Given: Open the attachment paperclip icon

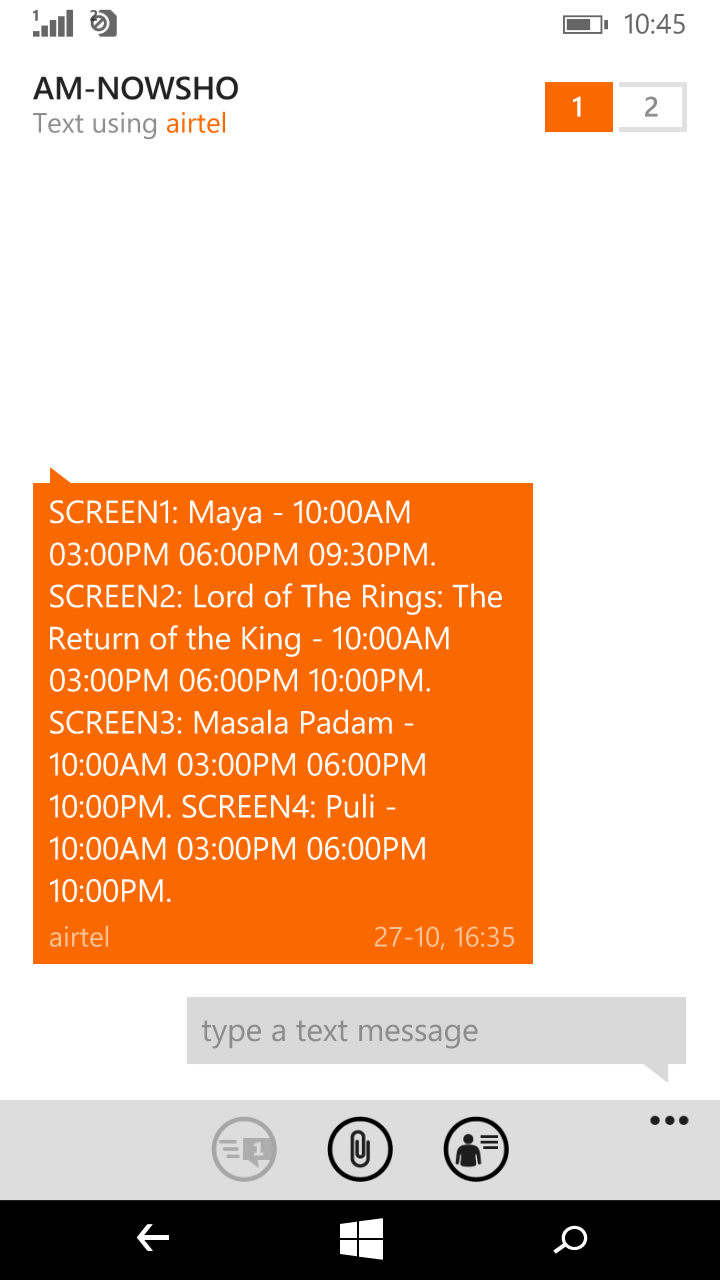Looking at the screenshot, I should tap(360, 1150).
